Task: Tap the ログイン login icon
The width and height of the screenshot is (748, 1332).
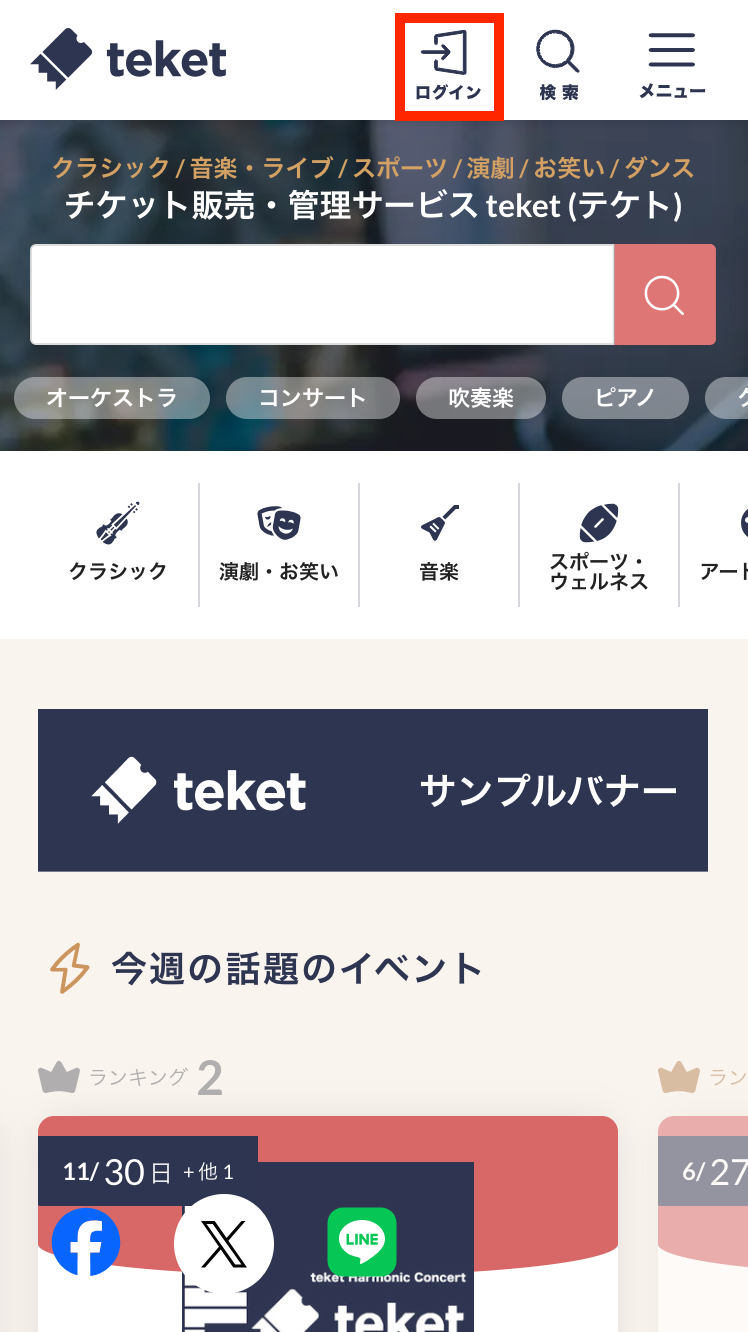Action: point(448,66)
